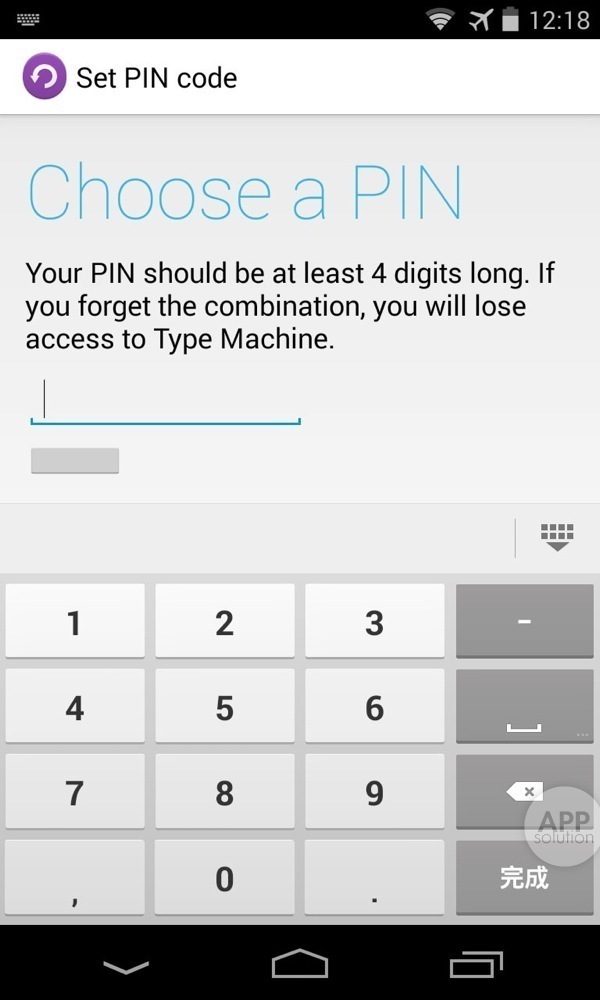Enter digit 0 on the keypad
The height and width of the screenshot is (1000, 600).
pyautogui.click(x=225, y=878)
